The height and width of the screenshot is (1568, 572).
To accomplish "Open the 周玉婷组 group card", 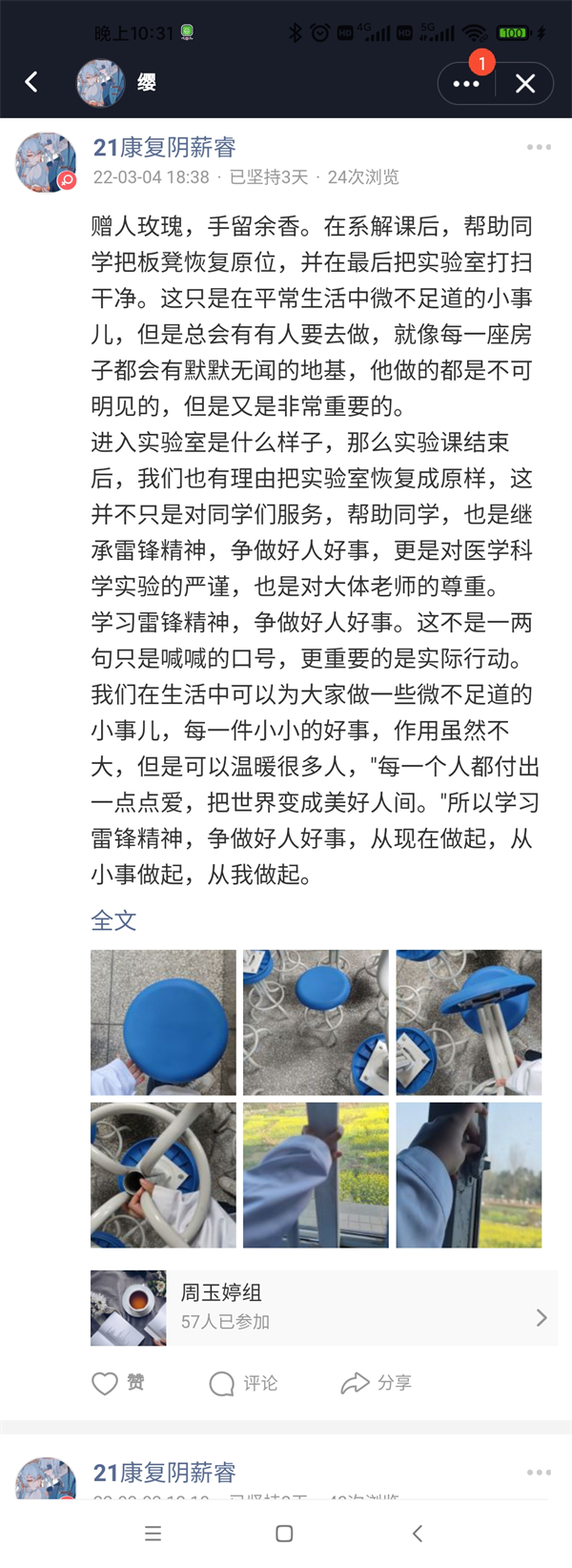I will (x=324, y=1308).
